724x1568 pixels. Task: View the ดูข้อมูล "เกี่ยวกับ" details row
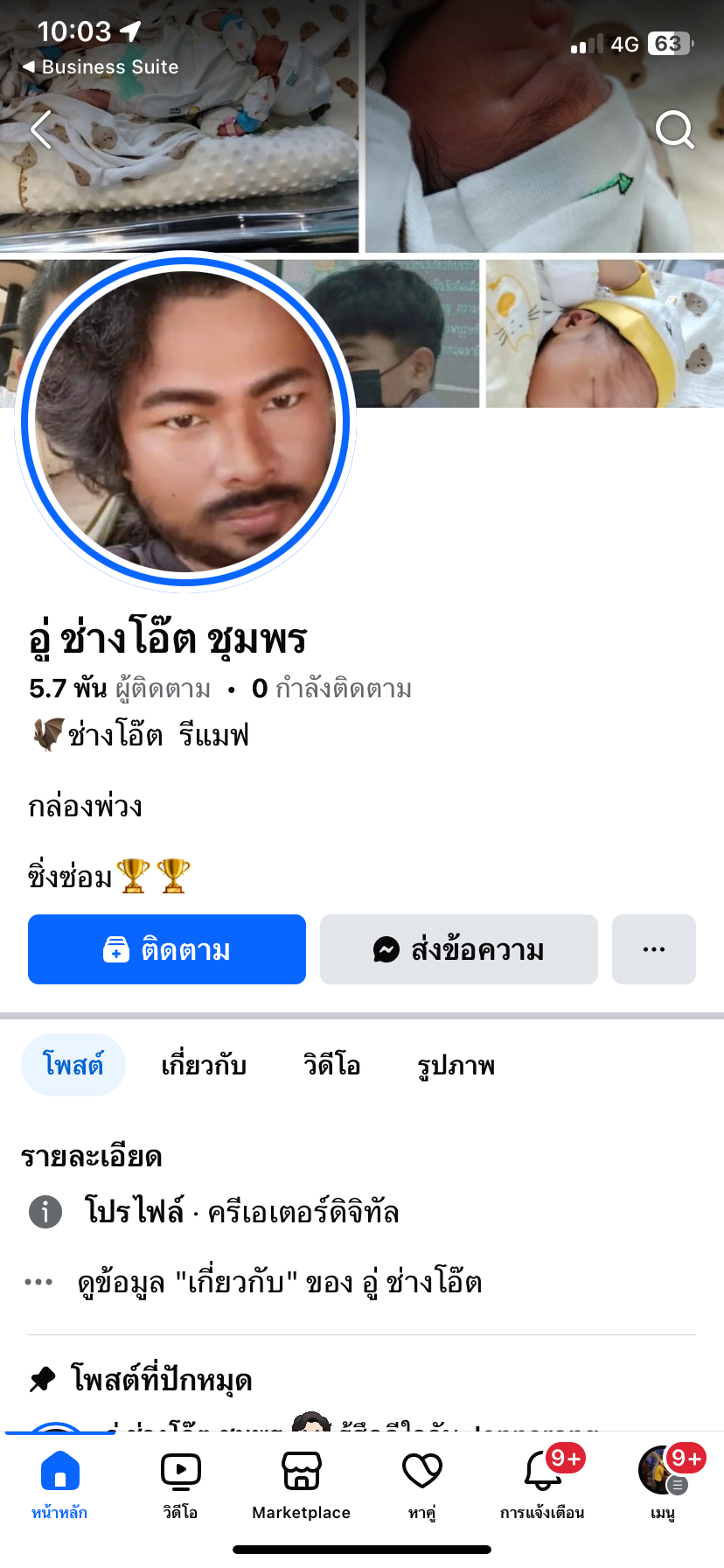(280, 1282)
